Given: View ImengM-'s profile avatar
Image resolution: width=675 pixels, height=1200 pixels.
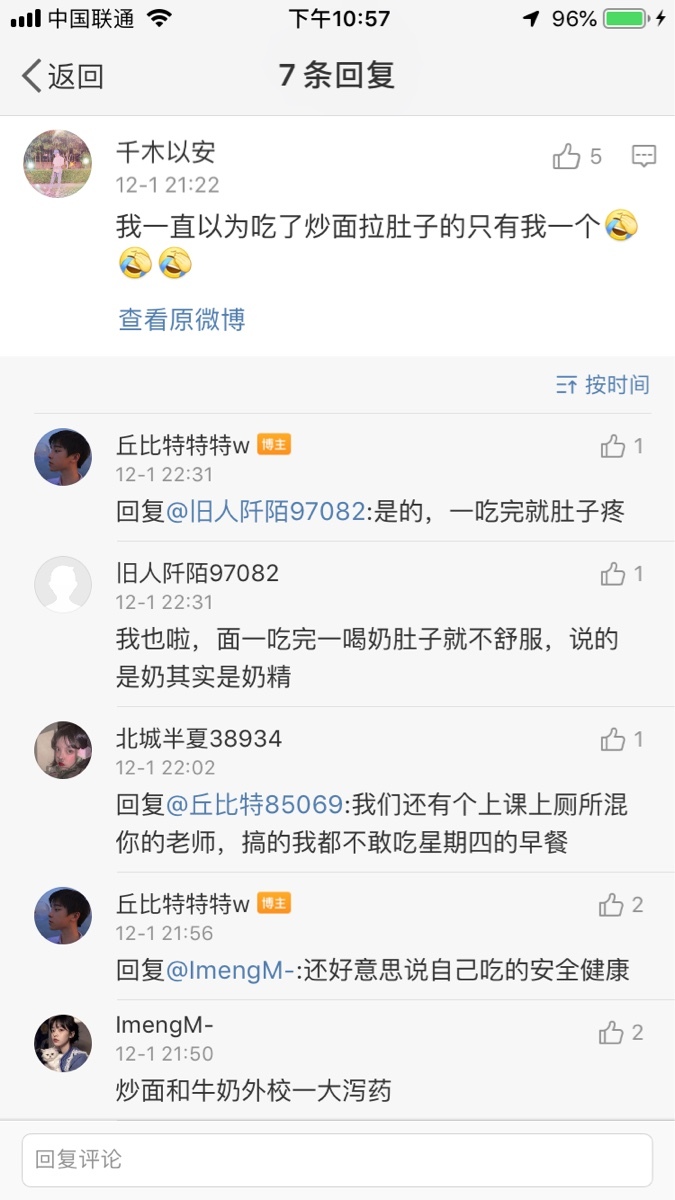Looking at the screenshot, I should tap(63, 1043).
